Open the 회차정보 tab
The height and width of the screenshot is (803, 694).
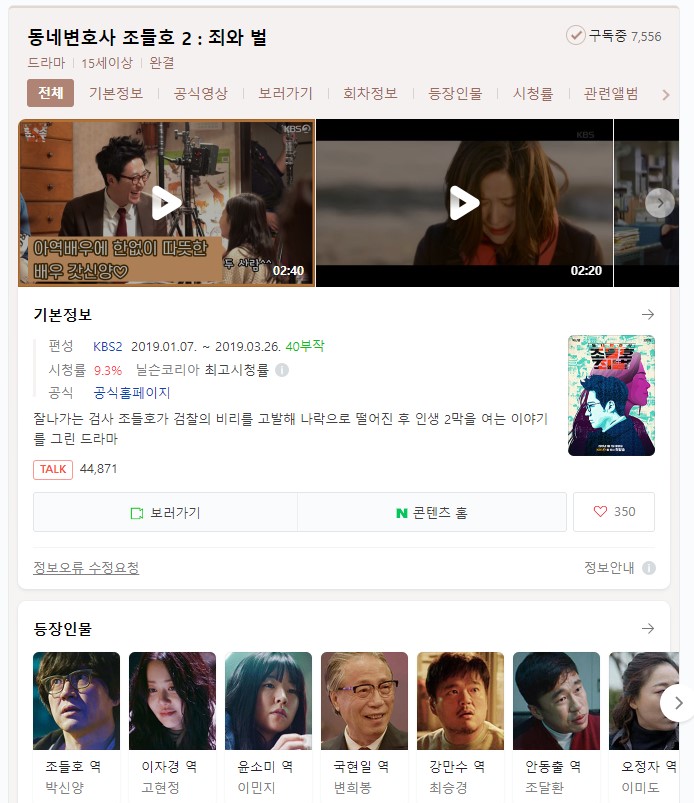[370, 93]
